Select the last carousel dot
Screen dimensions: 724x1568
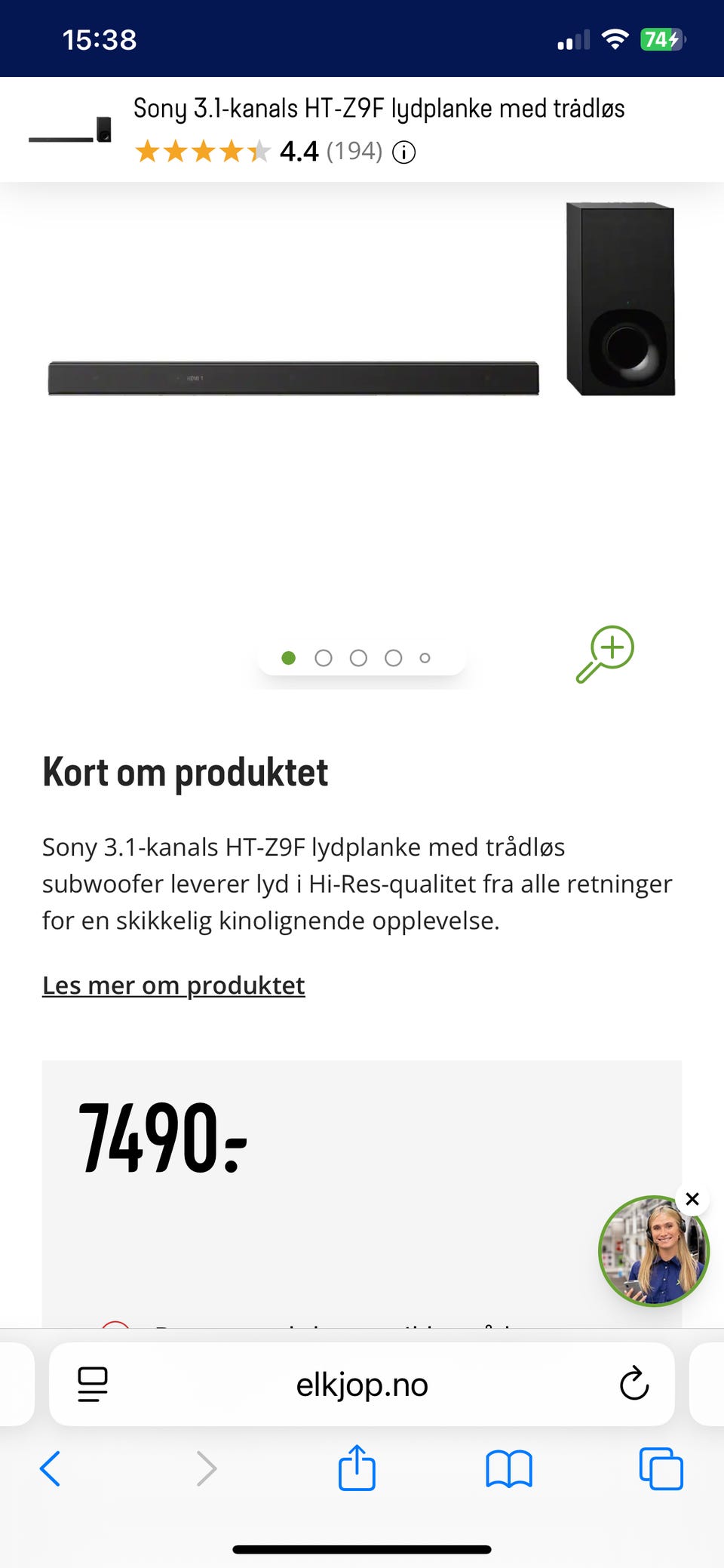point(426,657)
